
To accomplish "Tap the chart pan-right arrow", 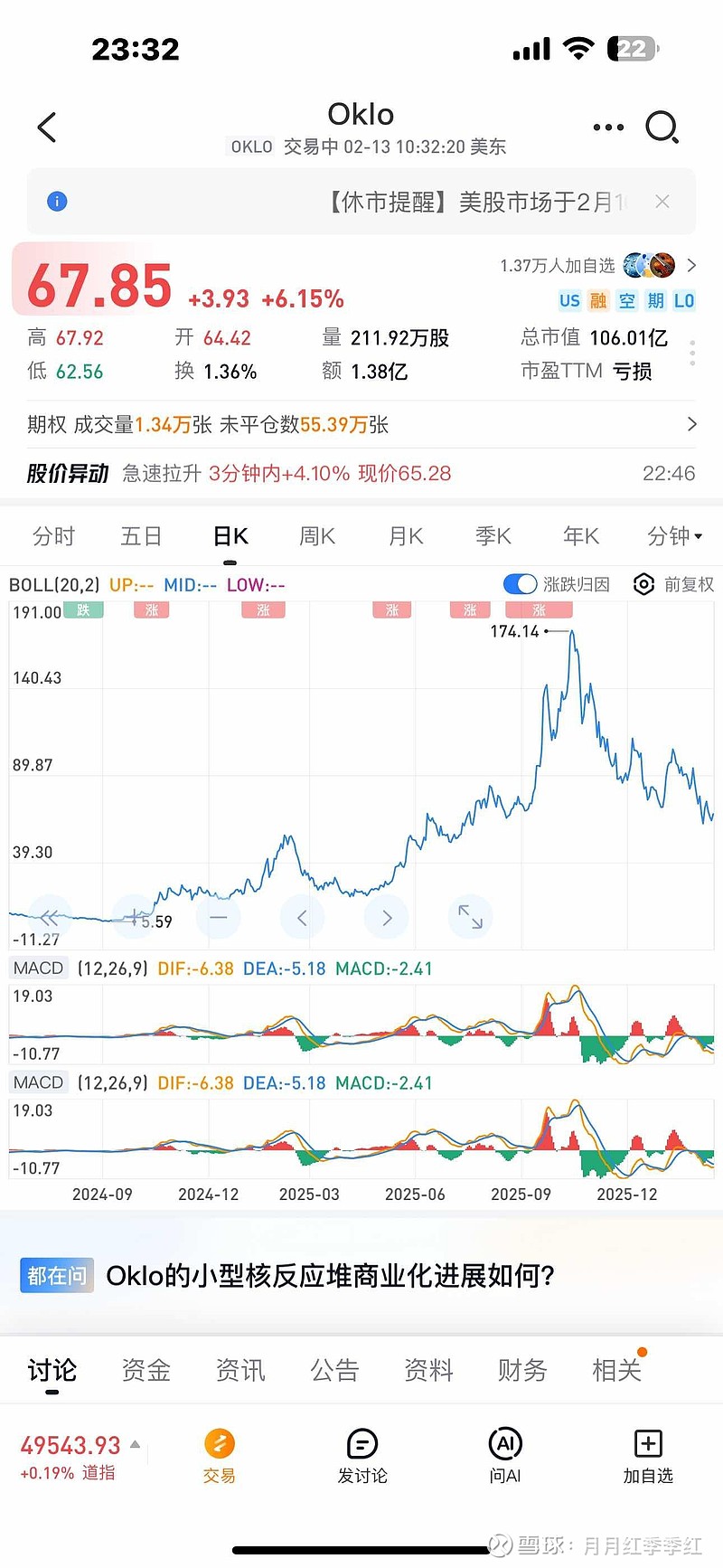I will pos(386,916).
